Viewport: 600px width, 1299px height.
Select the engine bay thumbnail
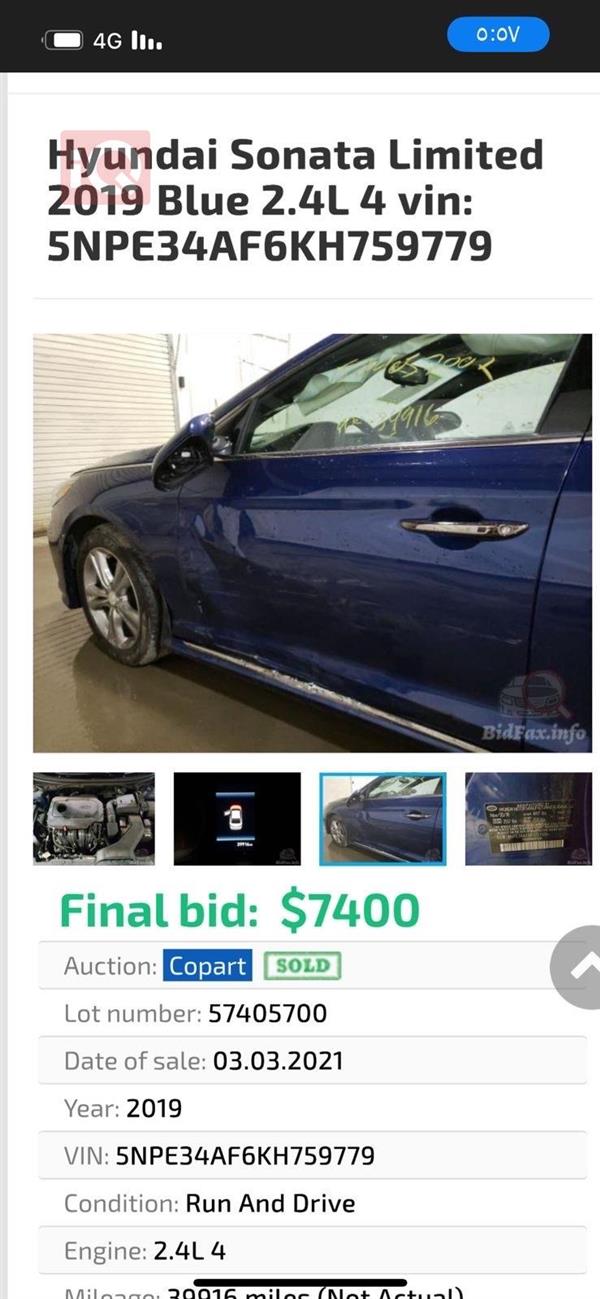click(x=93, y=818)
